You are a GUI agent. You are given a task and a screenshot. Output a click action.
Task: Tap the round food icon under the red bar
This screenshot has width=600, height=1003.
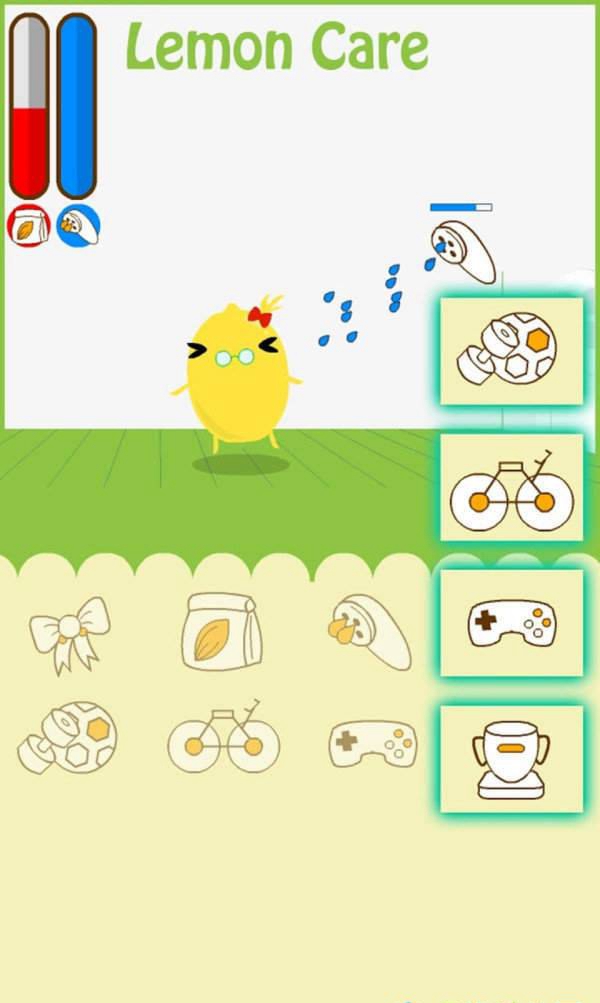[x=28, y=226]
